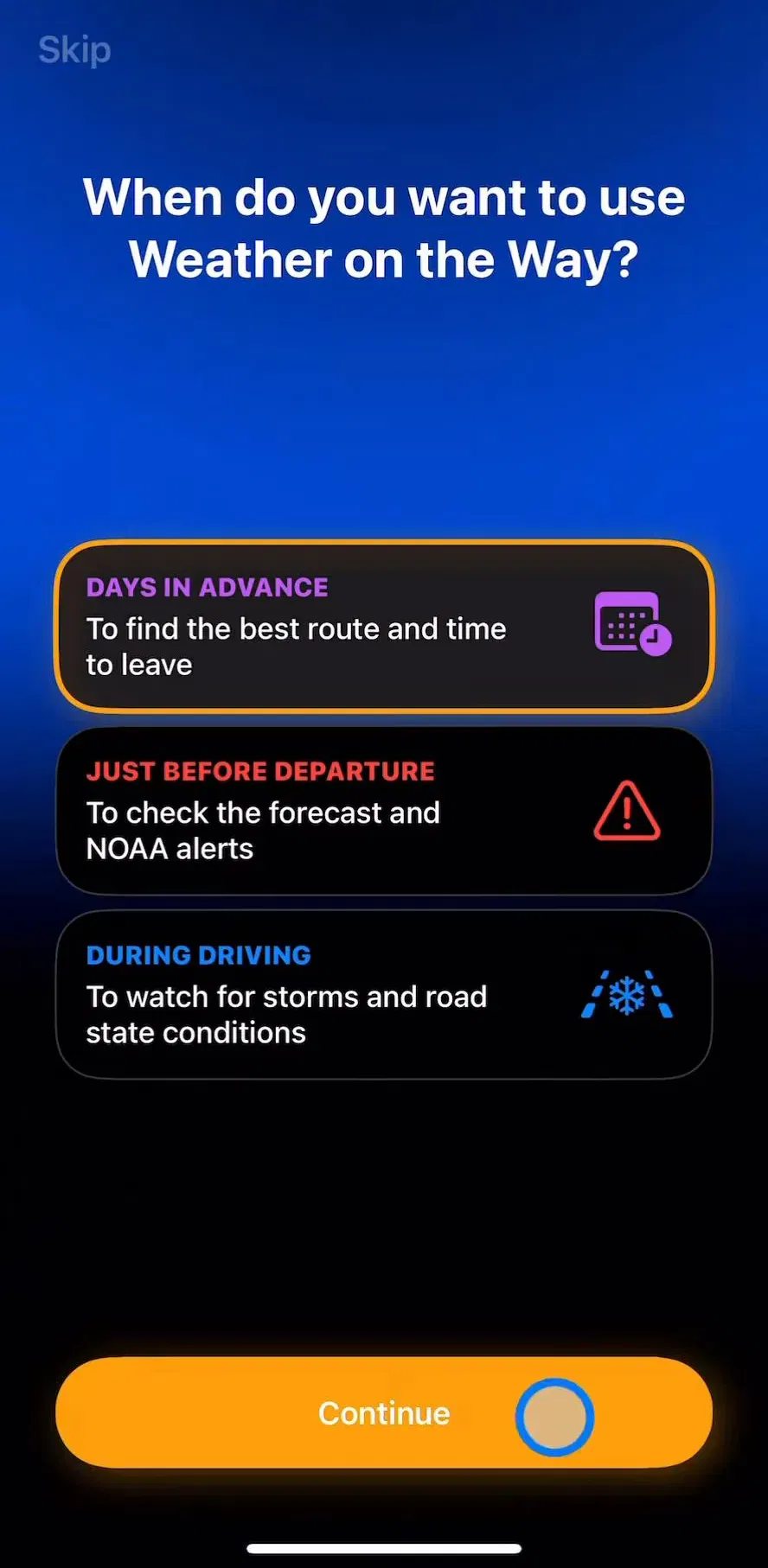Select the Days in Advance option

click(x=384, y=627)
